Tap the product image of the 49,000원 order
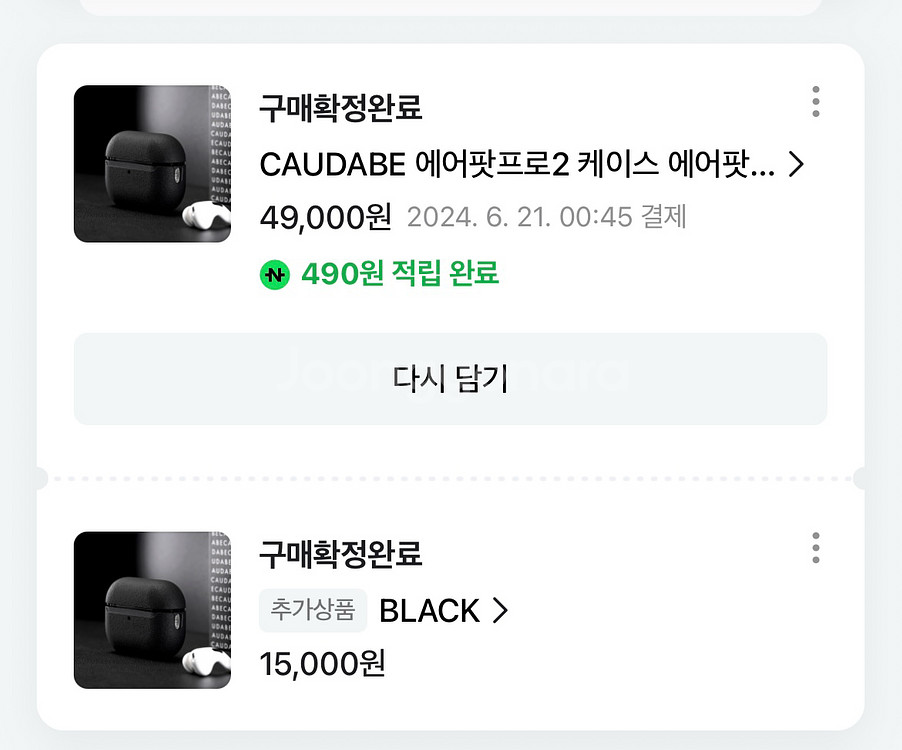The height and width of the screenshot is (750, 902). pyautogui.click(x=152, y=164)
